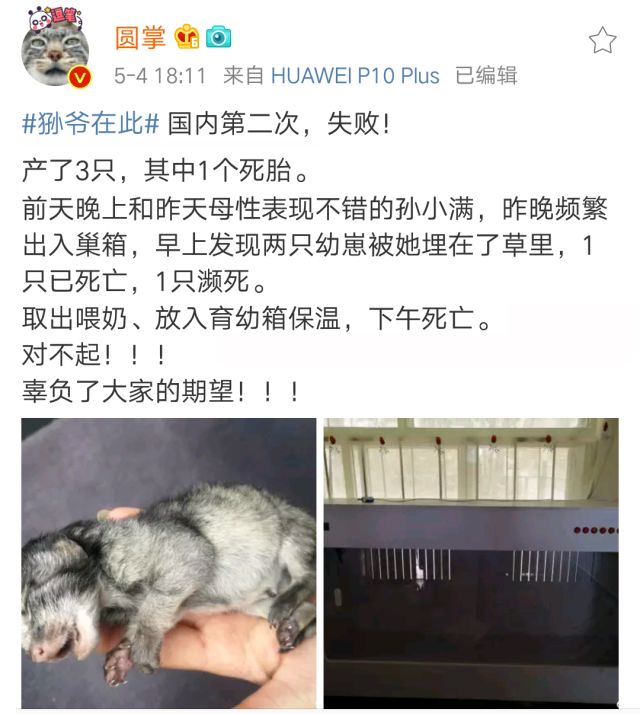View the incubator box photo

point(471,563)
